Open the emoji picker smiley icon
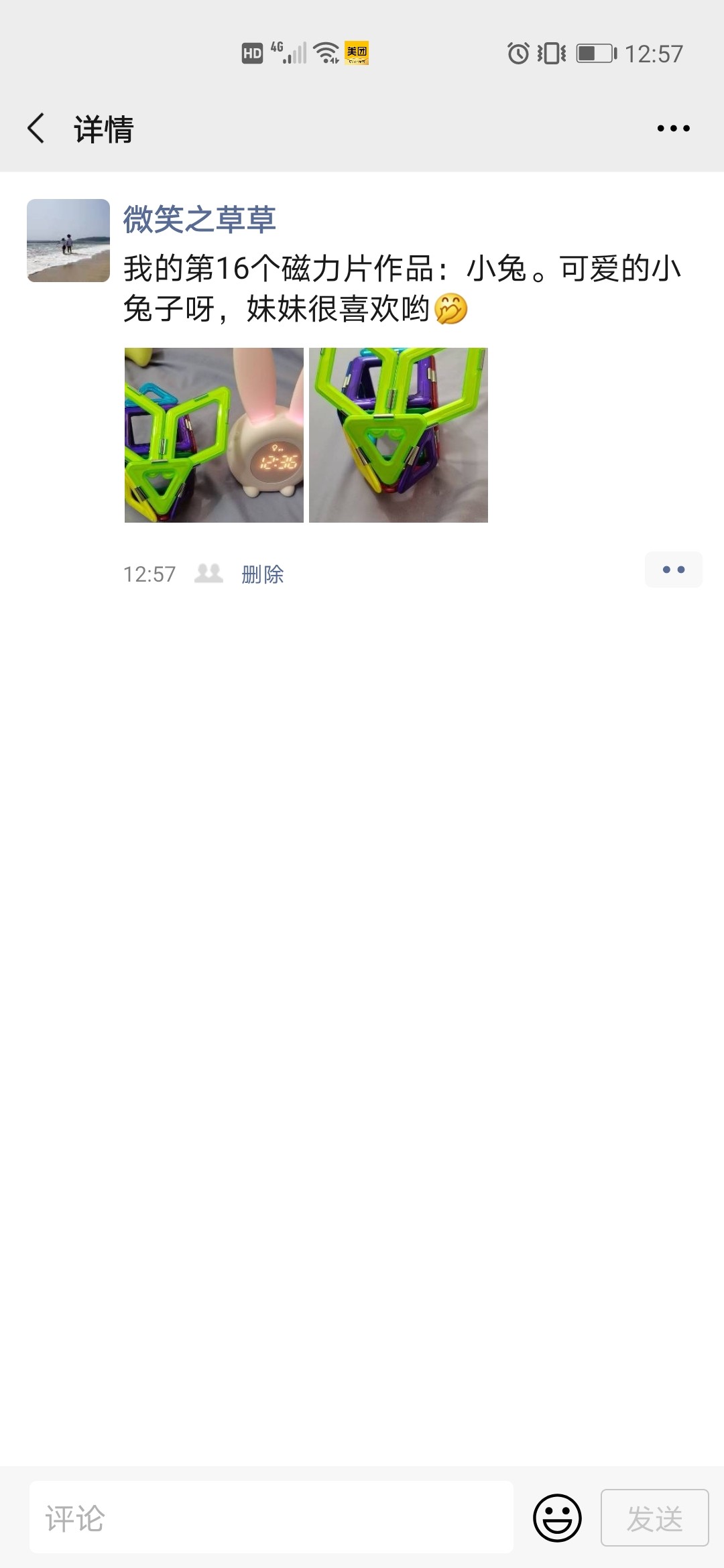The height and width of the screenshot is (1568, 724). [557, 1518]
